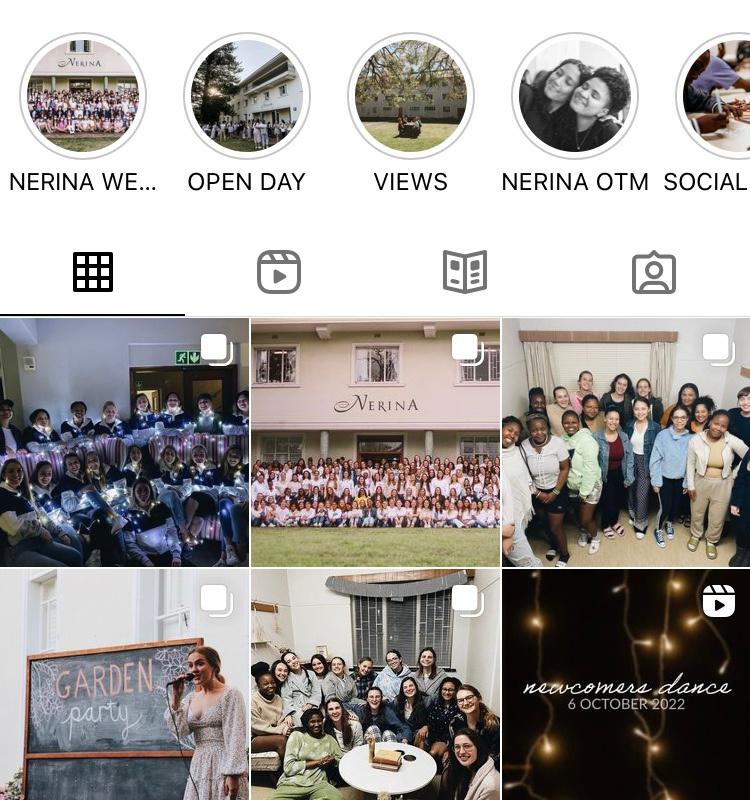Open the Garden party post
The width and height of the screenshot is (750, 800).
click(124, 685)
